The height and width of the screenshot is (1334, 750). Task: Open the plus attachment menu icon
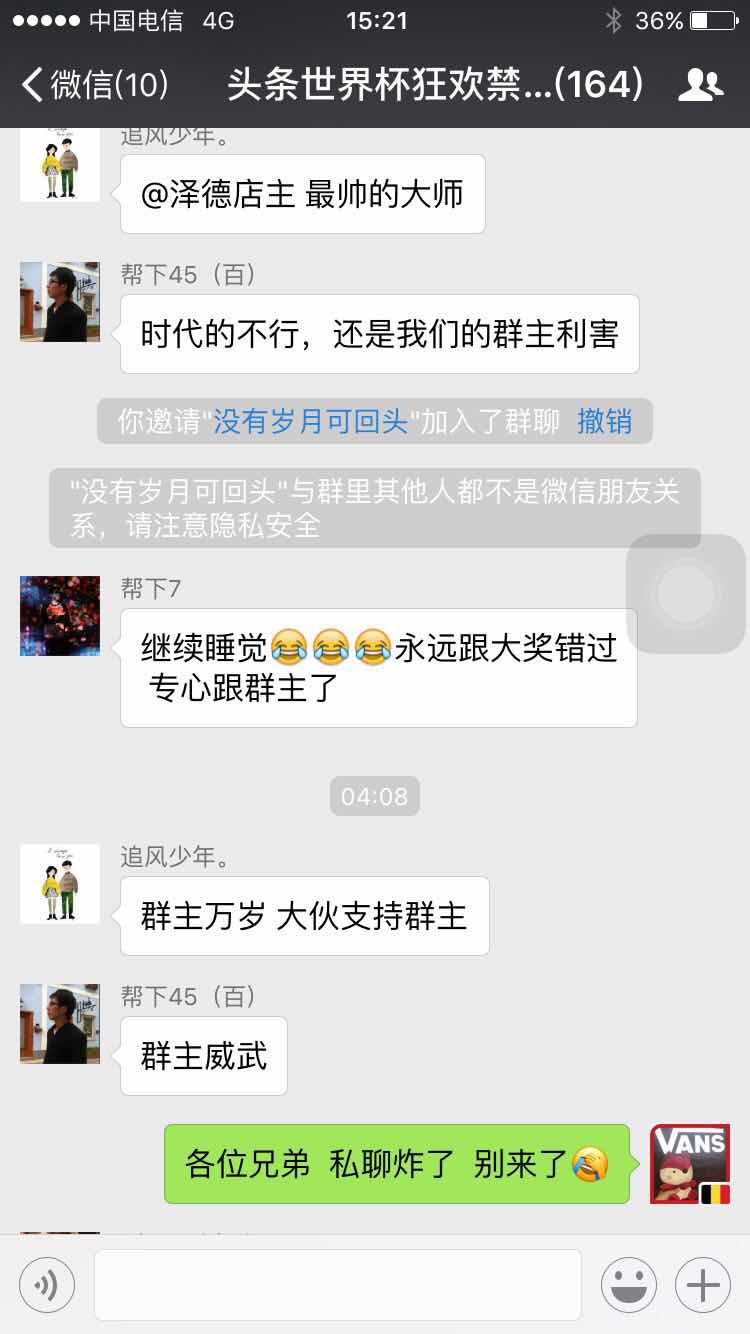point(705,1284)
